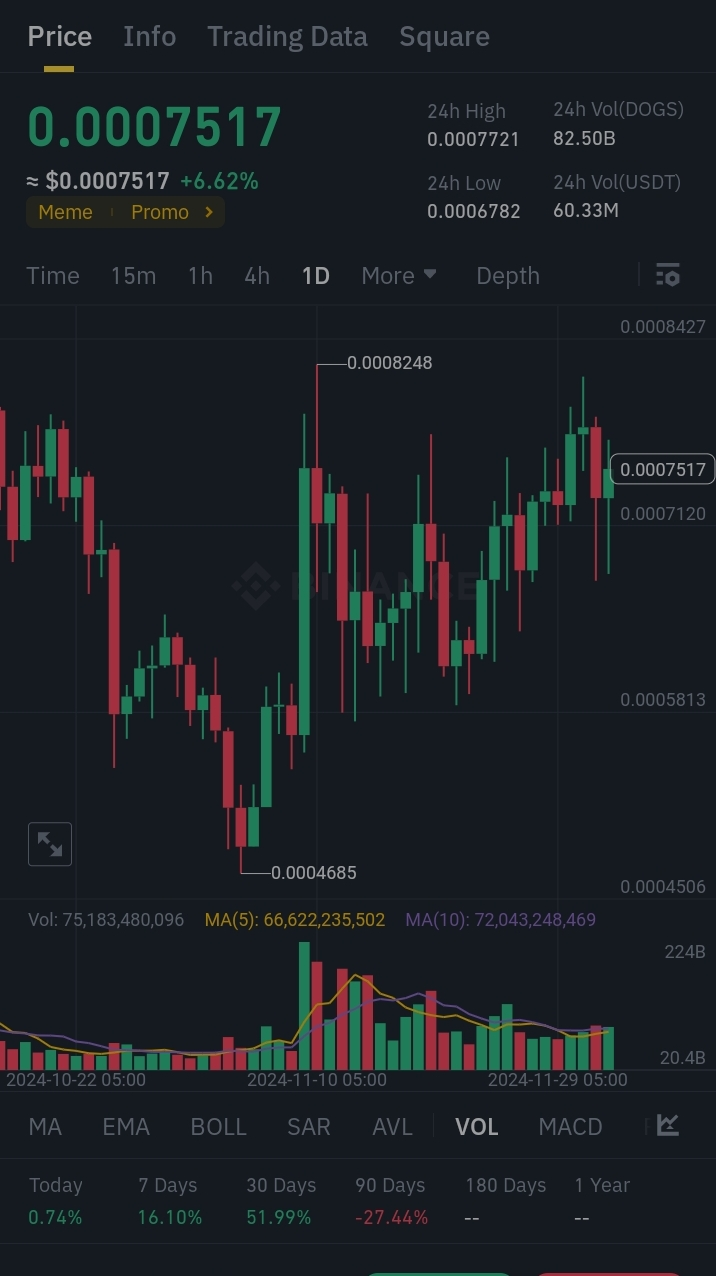Switch chart to 1h interval
Image resolution: width=716 pixels, height=1276 pixels.
point(200,276)
